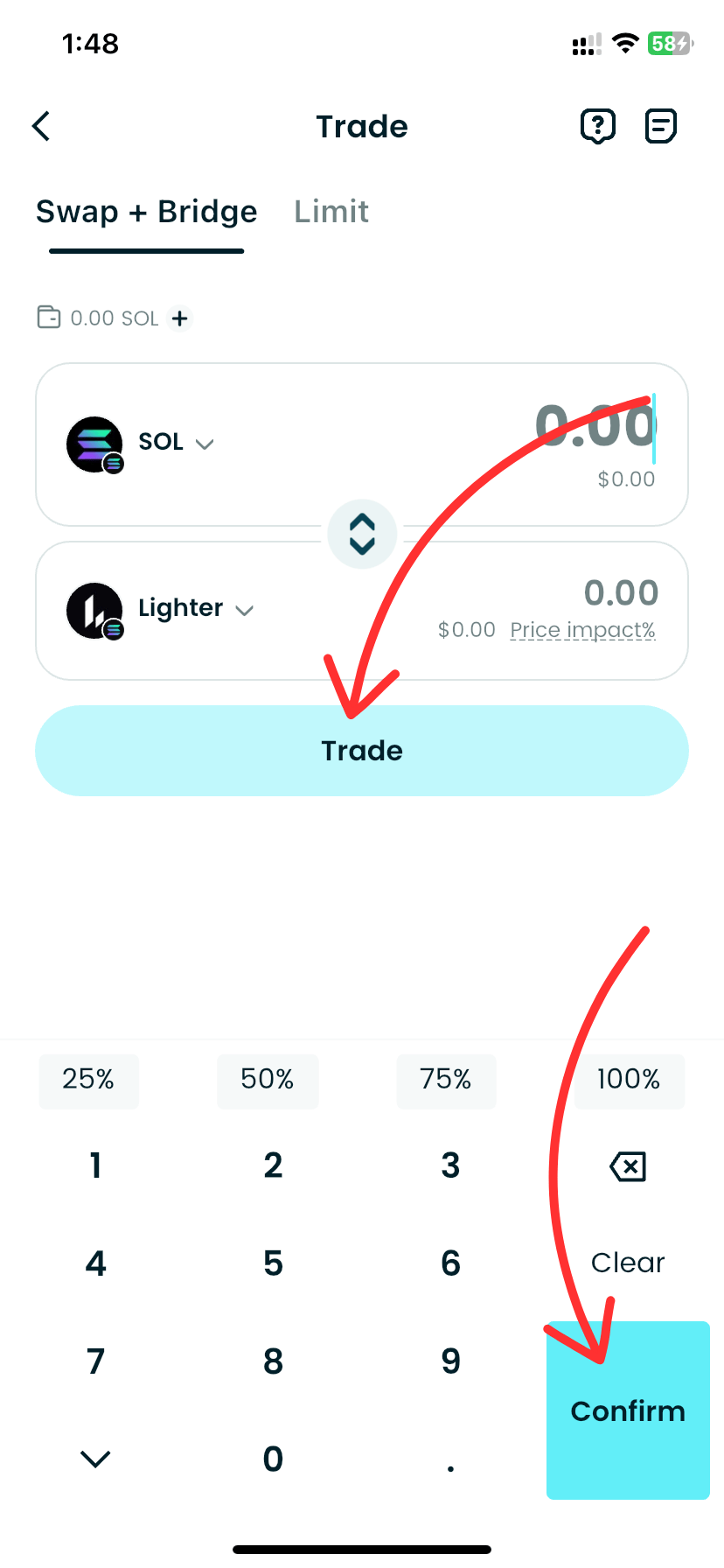The width and height of the screenshot is (724, 1568).
Task: Open the Lighter token dropdown
Action: 194,609
